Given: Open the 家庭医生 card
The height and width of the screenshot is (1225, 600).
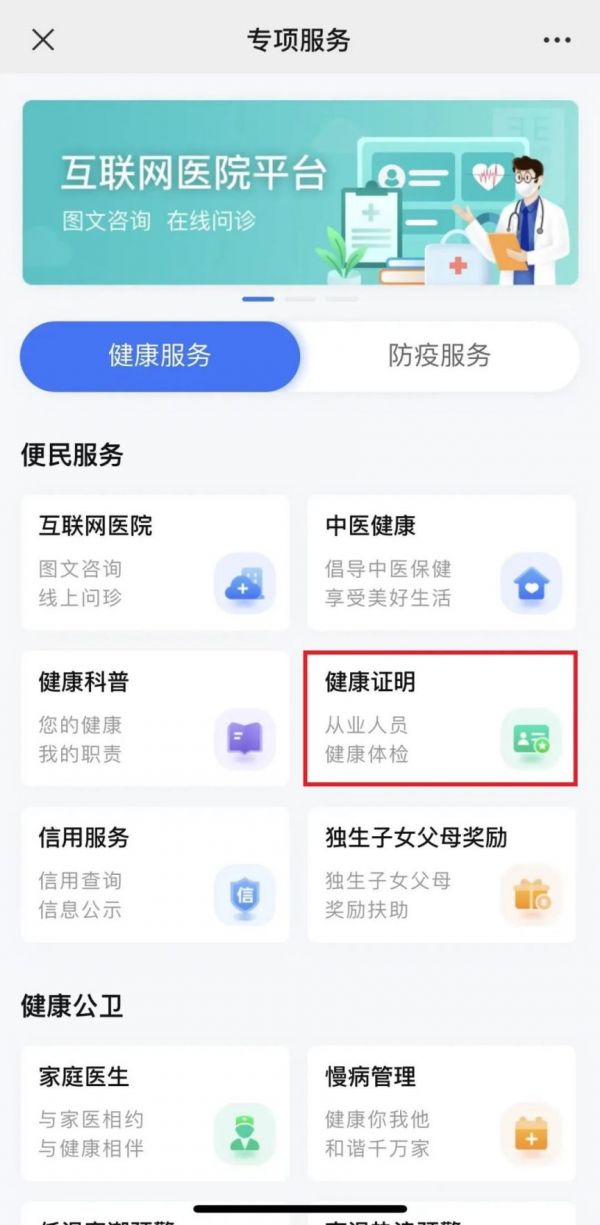Looking at the screenshot, I should [155, 1113].
